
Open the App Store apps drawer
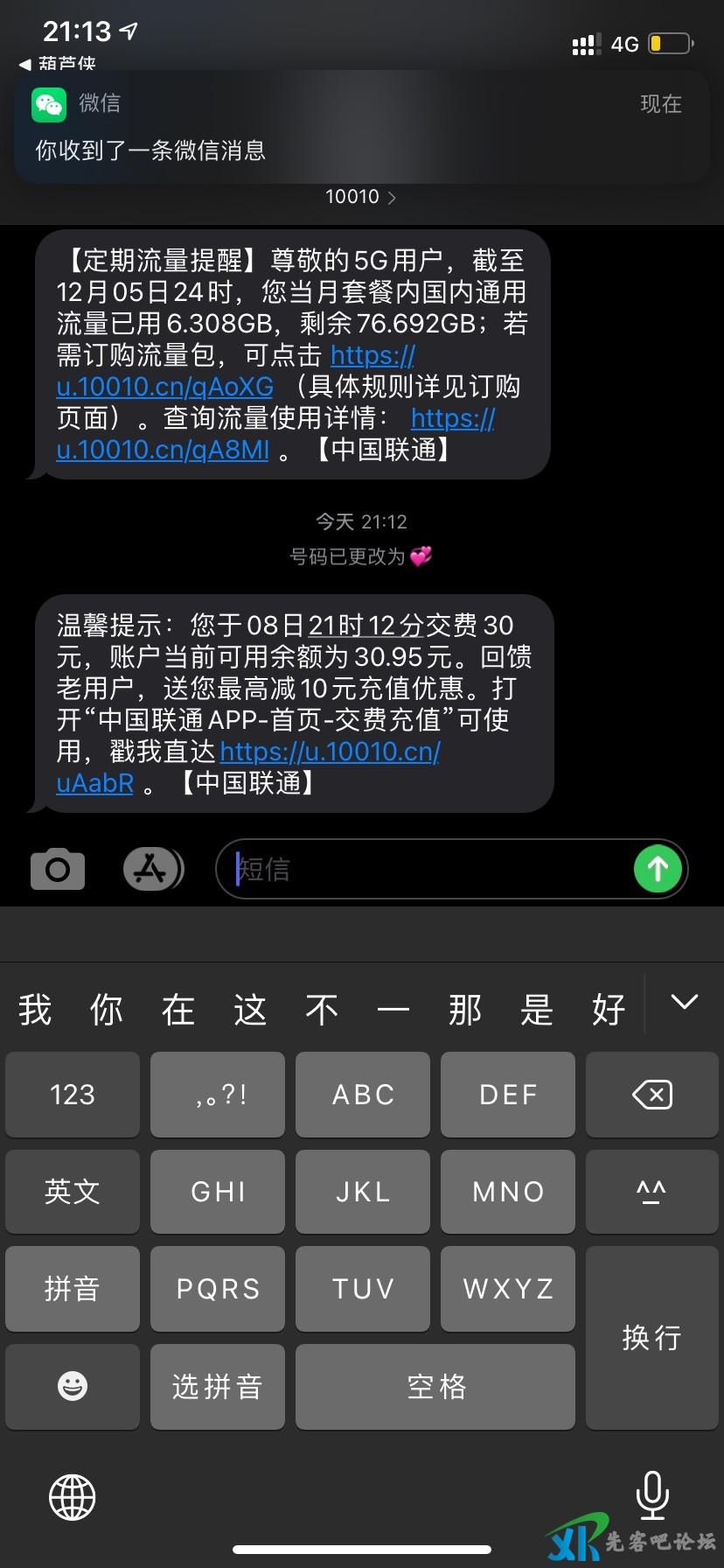(153, 869)
